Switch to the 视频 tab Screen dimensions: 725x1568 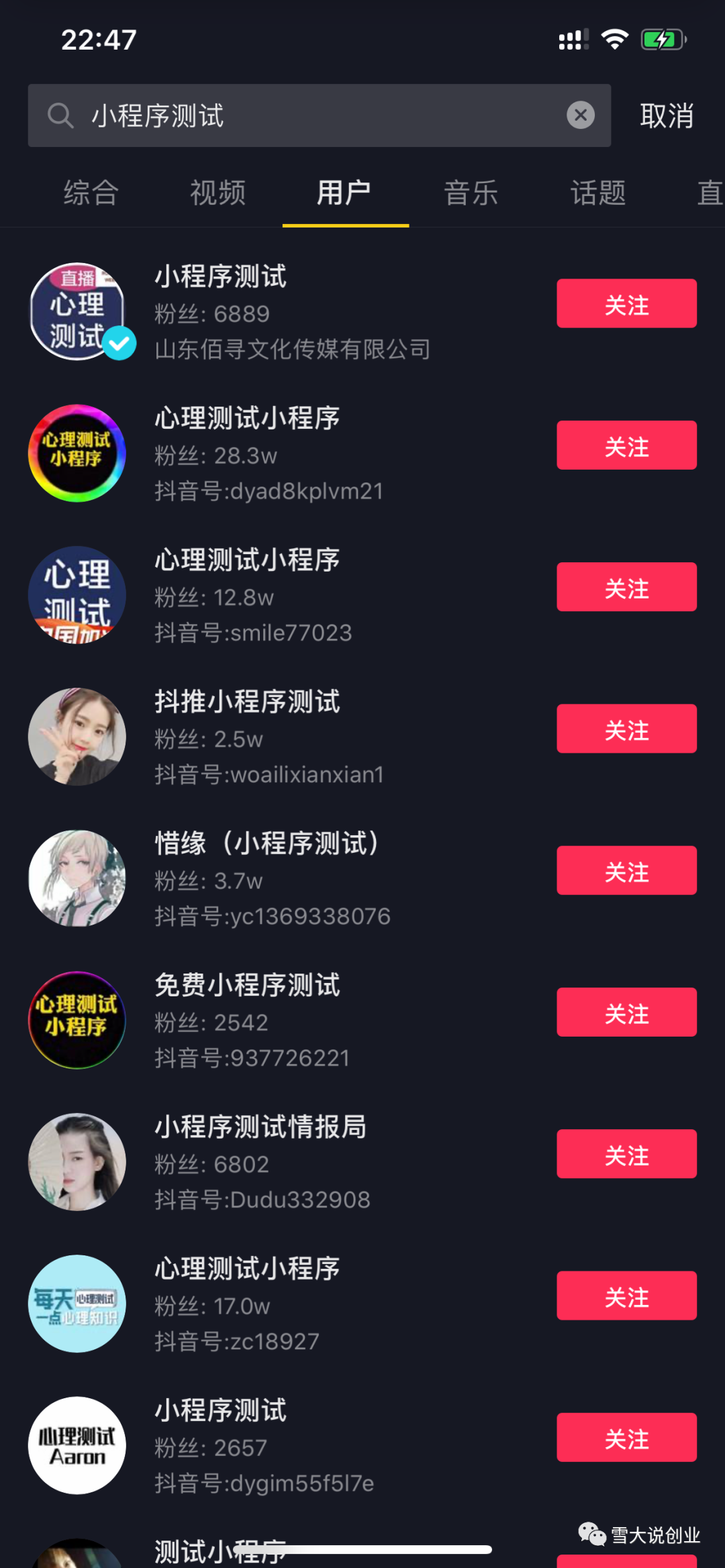click(218, 193)
